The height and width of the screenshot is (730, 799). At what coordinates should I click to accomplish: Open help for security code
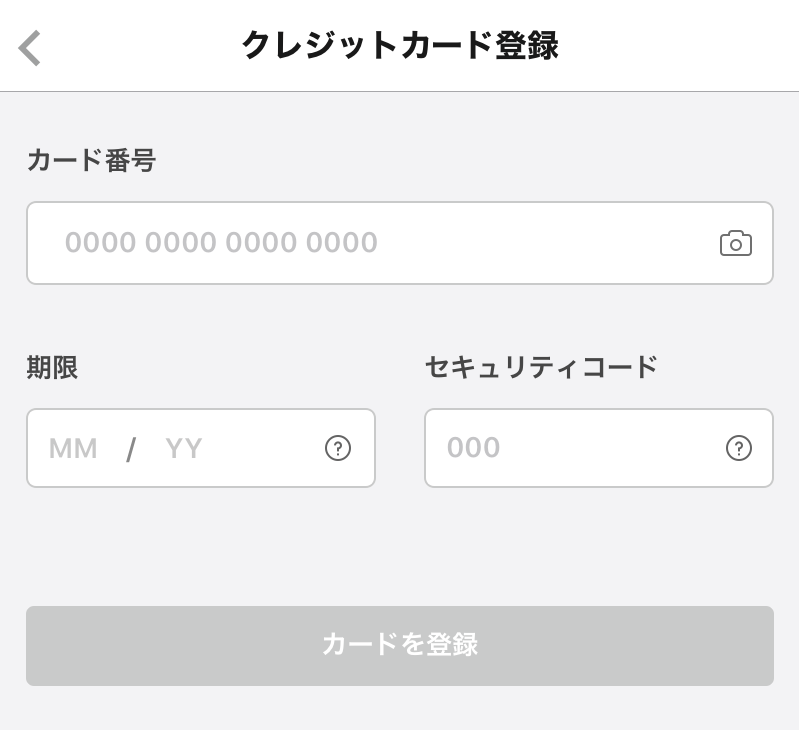(738, 448)
